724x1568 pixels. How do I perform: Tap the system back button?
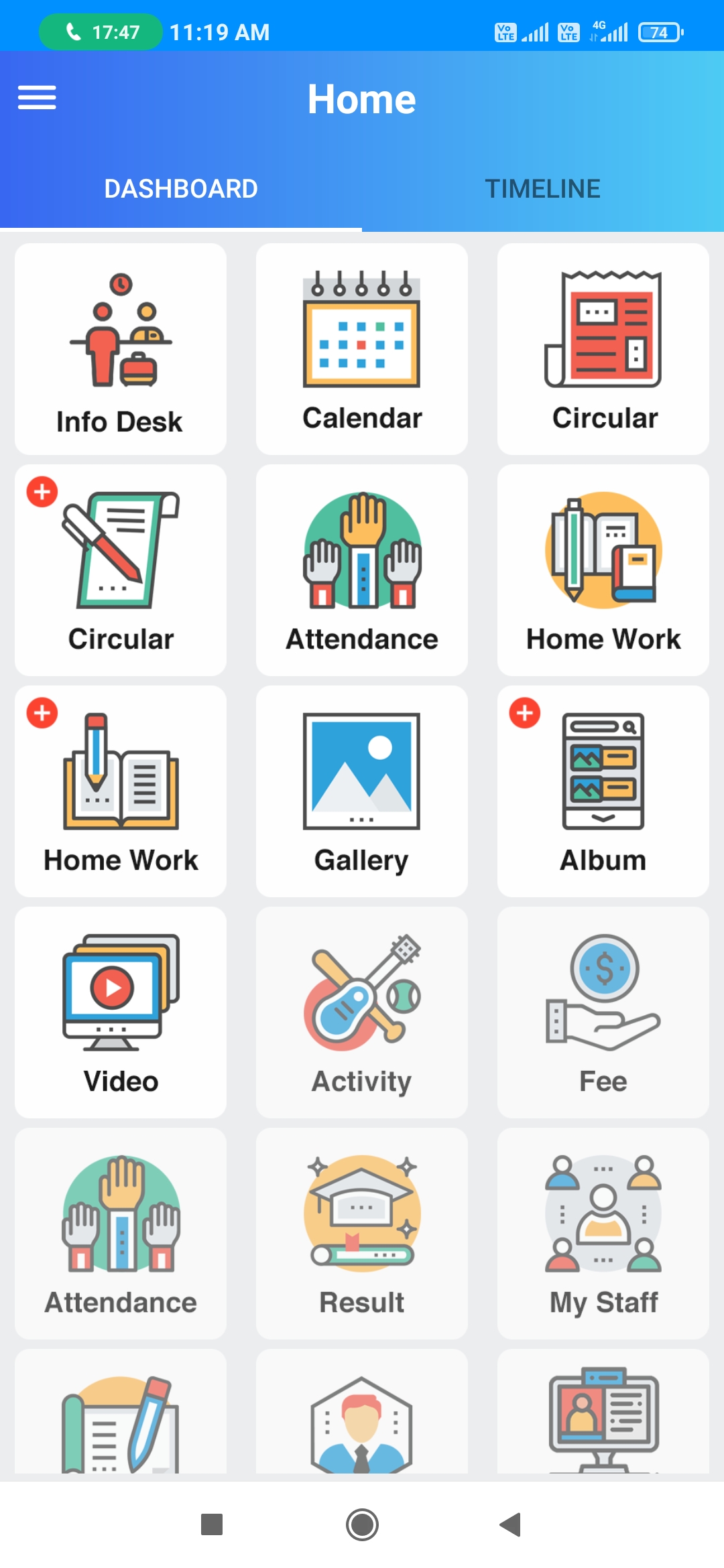(x=511, y=1524)
